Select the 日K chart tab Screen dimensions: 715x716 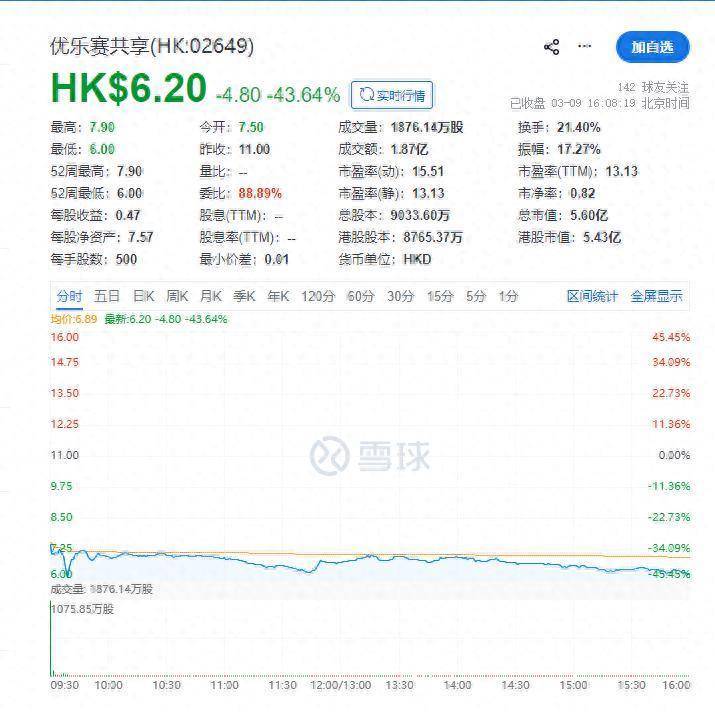tap(144, 296)
